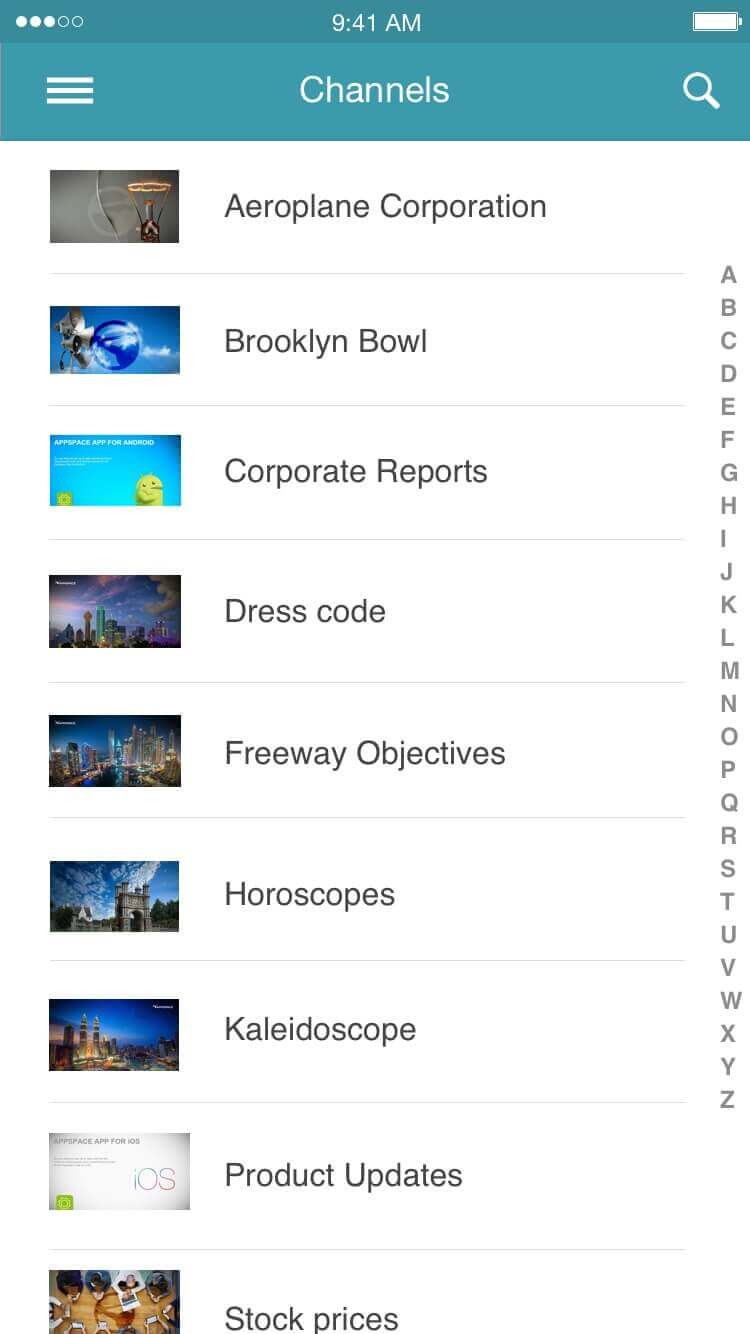Go to the Horoscopes channel
This screenshot has width=750, height=1334.
click(x=309, y=894)
